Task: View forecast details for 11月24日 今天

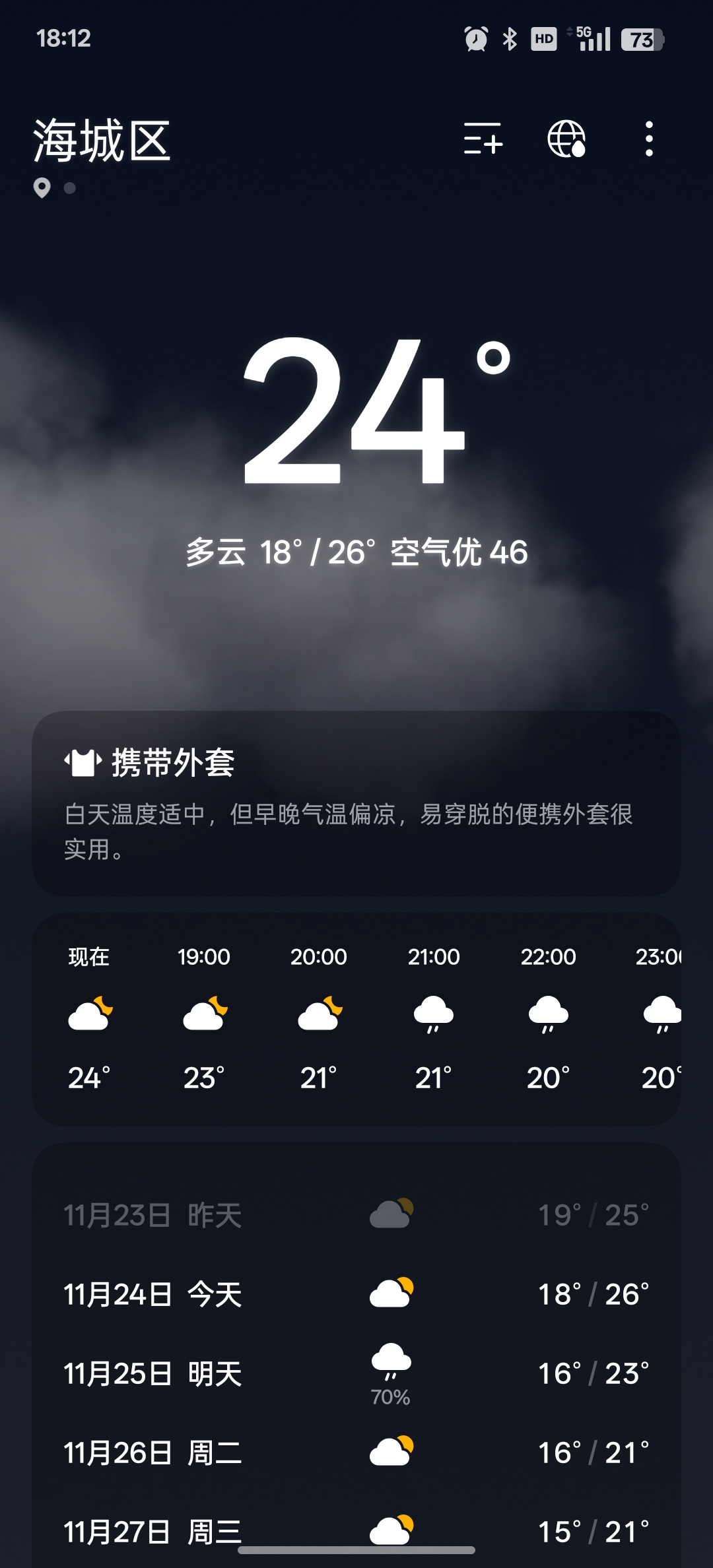Action: 356,1294
